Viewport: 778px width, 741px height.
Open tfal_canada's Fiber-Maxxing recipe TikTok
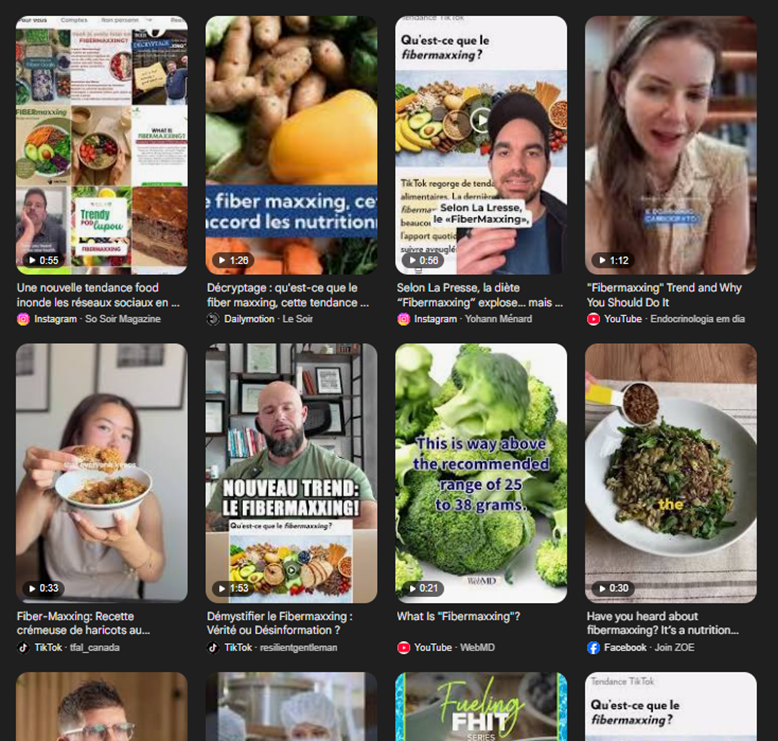click(x=101, y=473)
